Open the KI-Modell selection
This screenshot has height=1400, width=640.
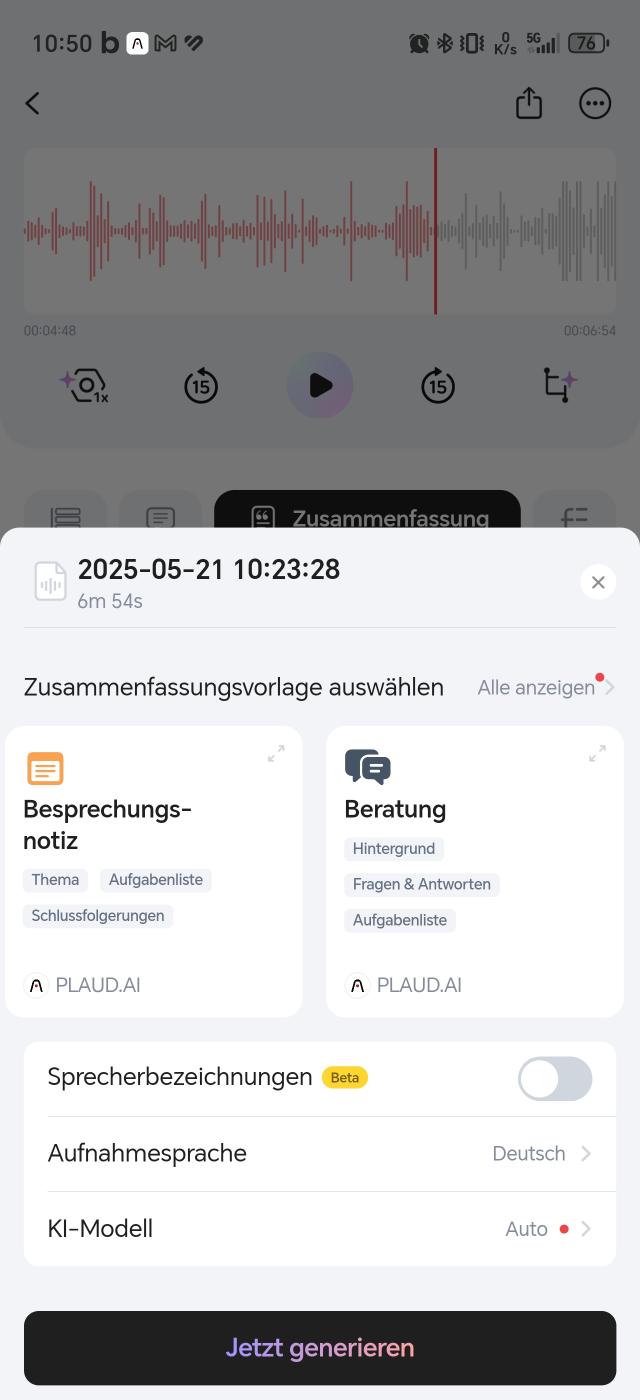click(x=320, y=1229)
